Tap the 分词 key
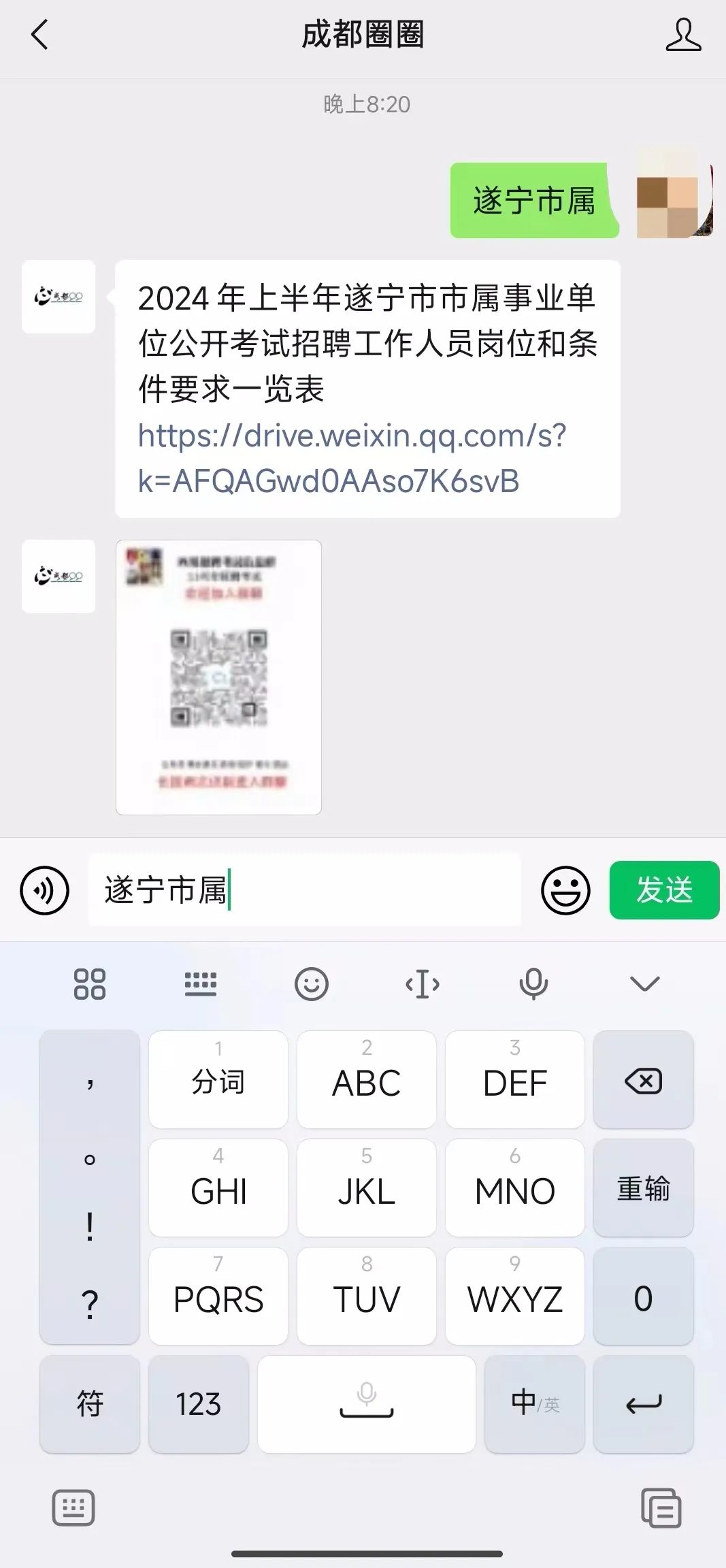Screen dimensions: 726x1568 coord(218,1080)
